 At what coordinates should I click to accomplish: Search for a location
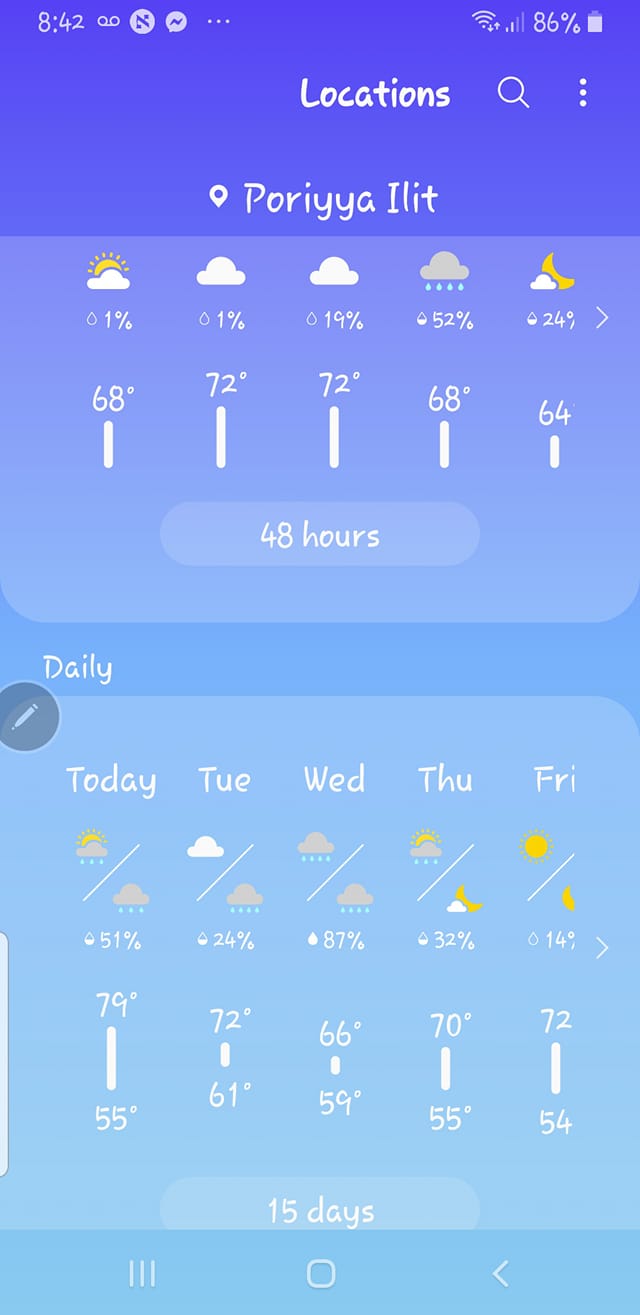[513, 93]
